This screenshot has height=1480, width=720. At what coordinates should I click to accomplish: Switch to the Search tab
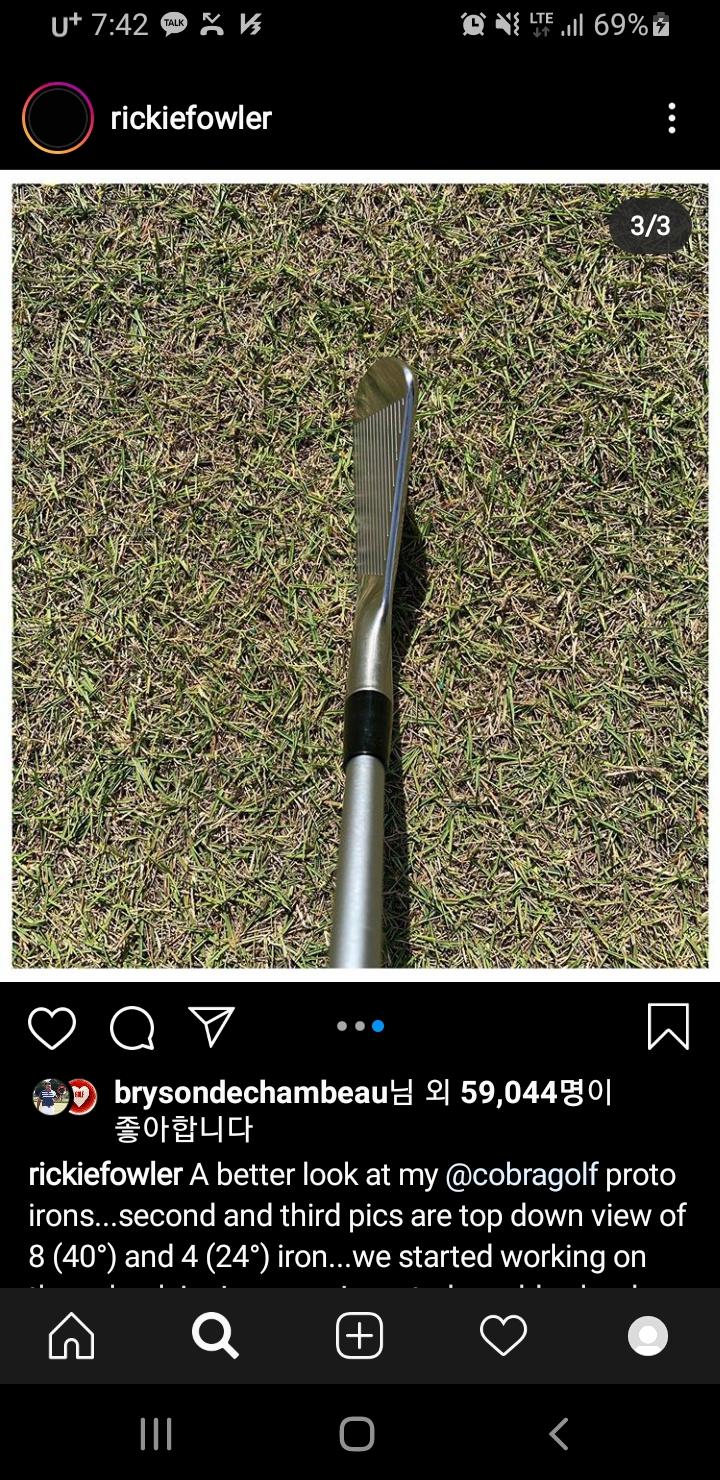(x=215, y=1336)
